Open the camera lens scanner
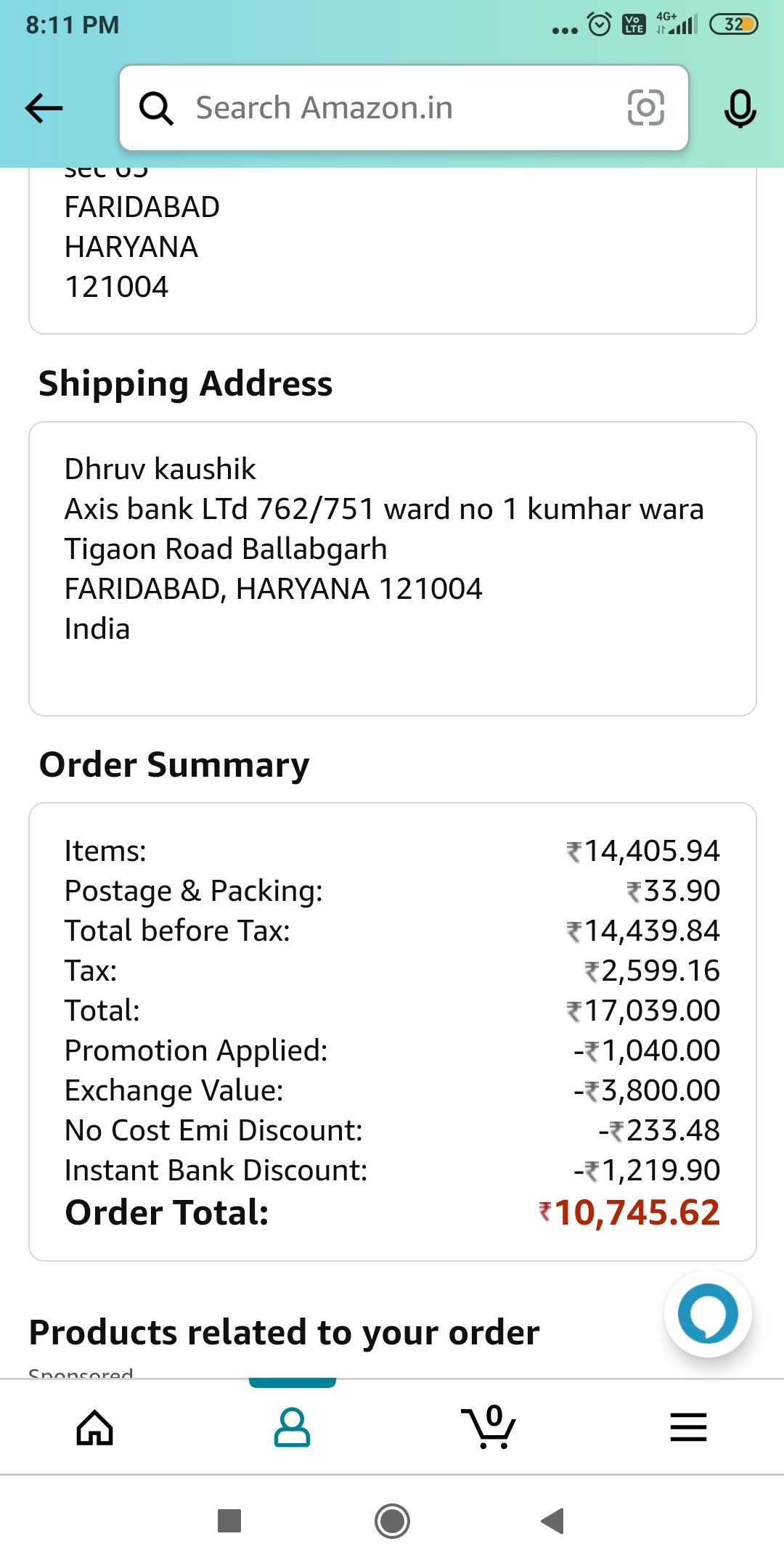 tap(645, 108)
